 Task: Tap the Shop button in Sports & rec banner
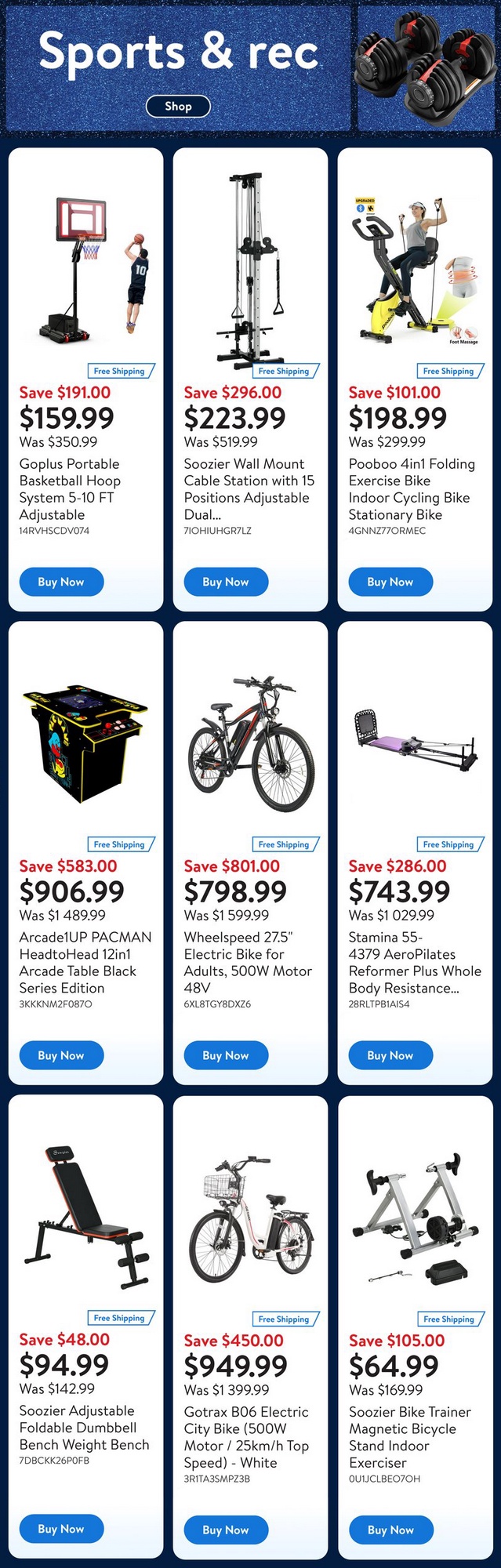click(178, 106)
